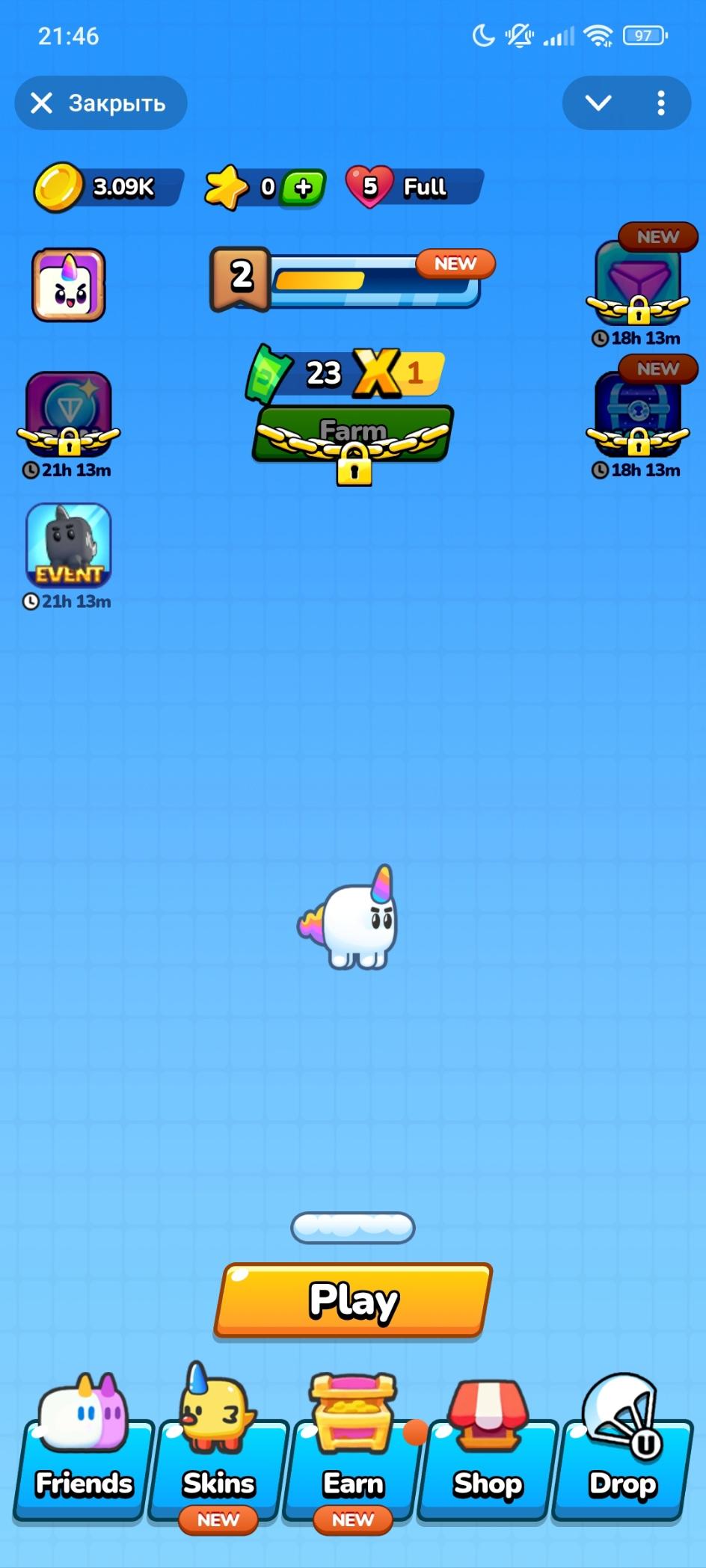Open the gold coin balance 3.09K
This screenshot has width=706, height=1568.
(108, 187)
